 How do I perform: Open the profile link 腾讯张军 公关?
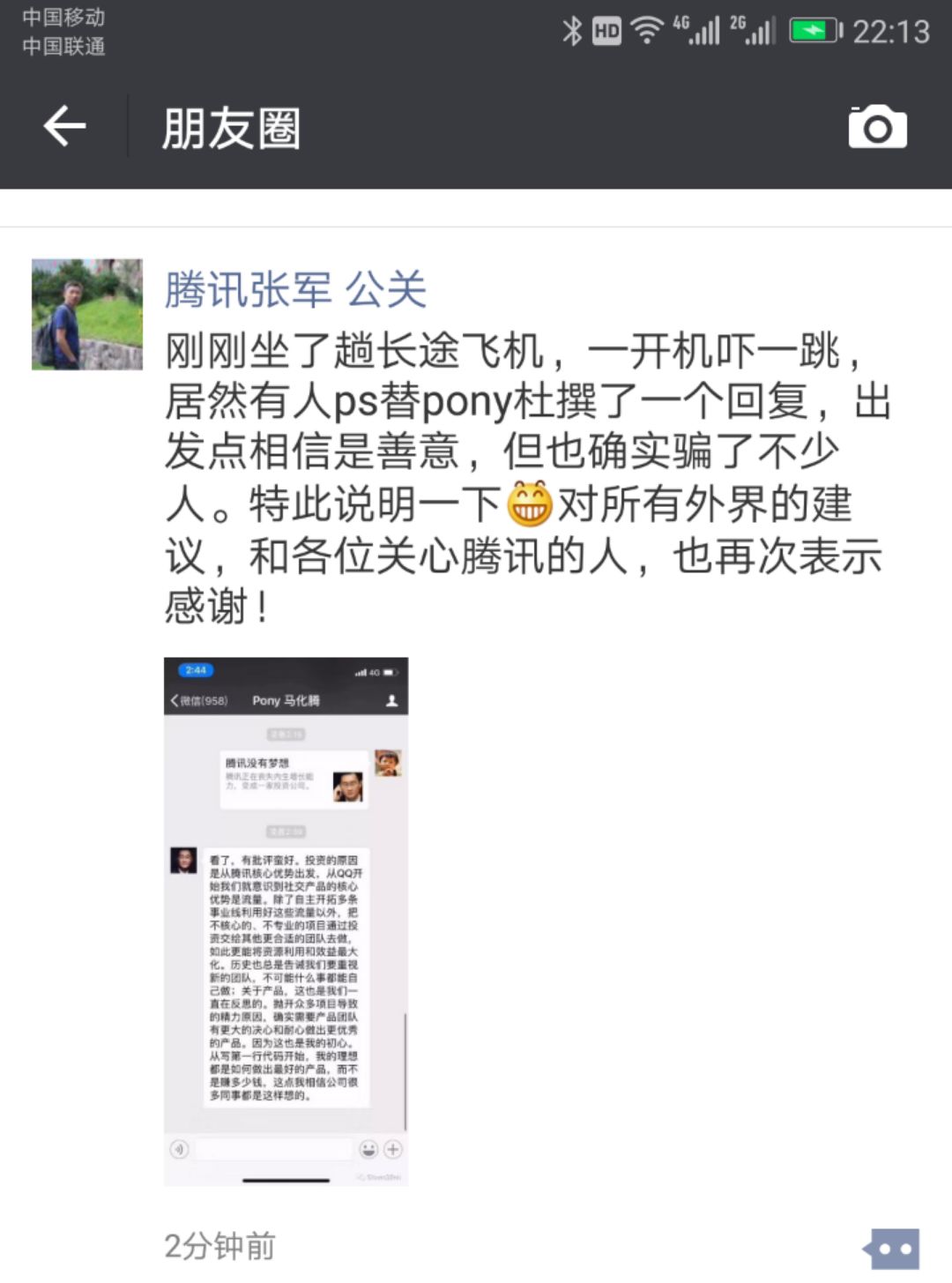pos(295,289)
